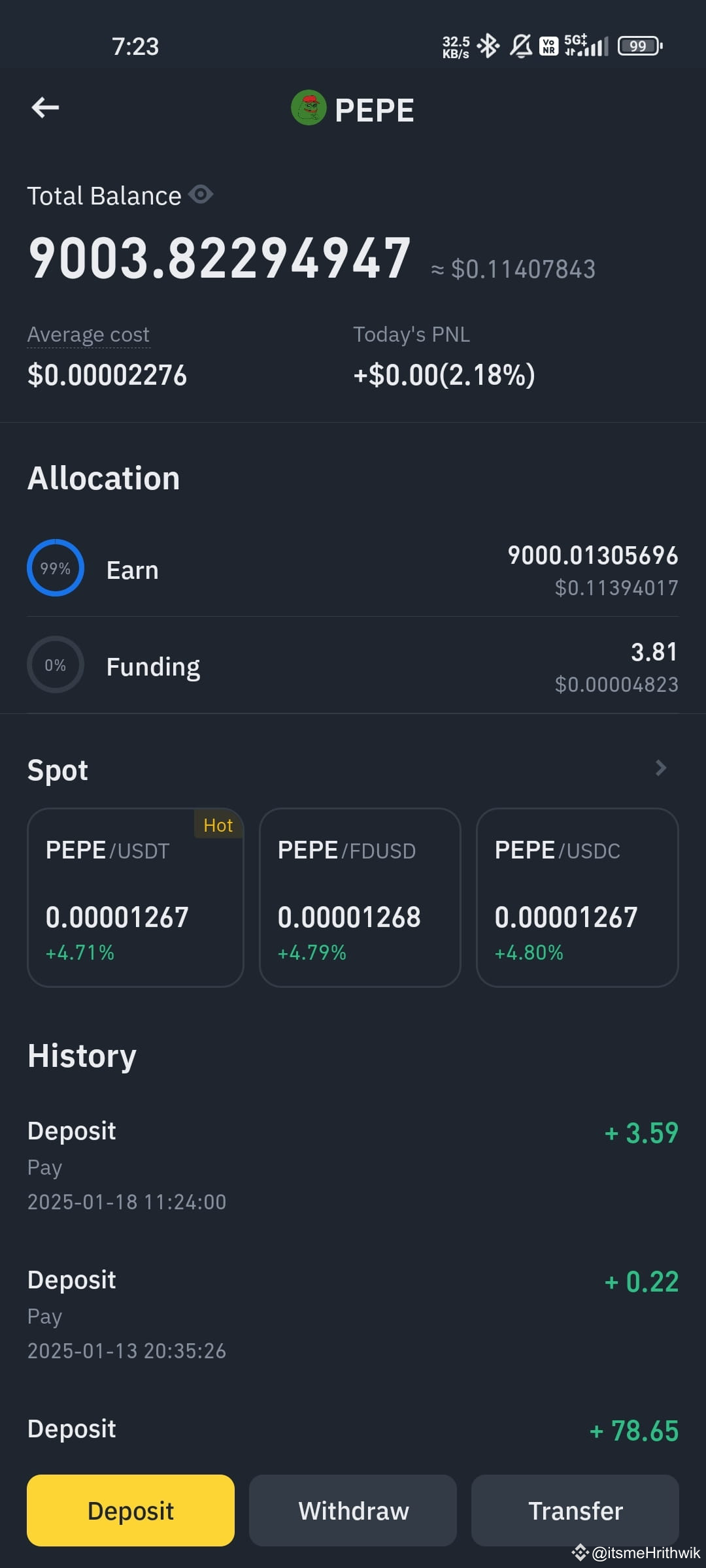
Task: View full History by tapping its header
Action: coord(81,1054)
